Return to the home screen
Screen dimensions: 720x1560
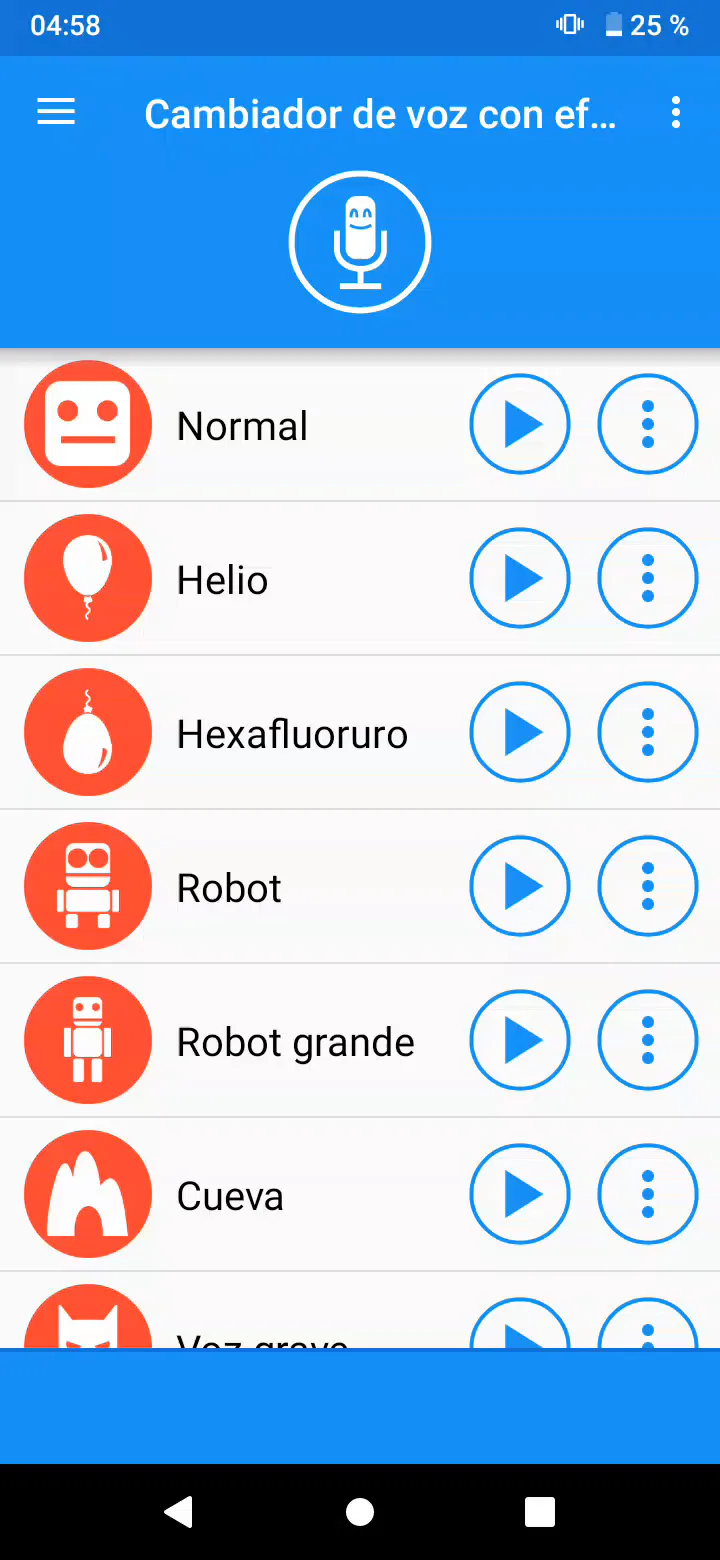click(x=360, y=1512)
